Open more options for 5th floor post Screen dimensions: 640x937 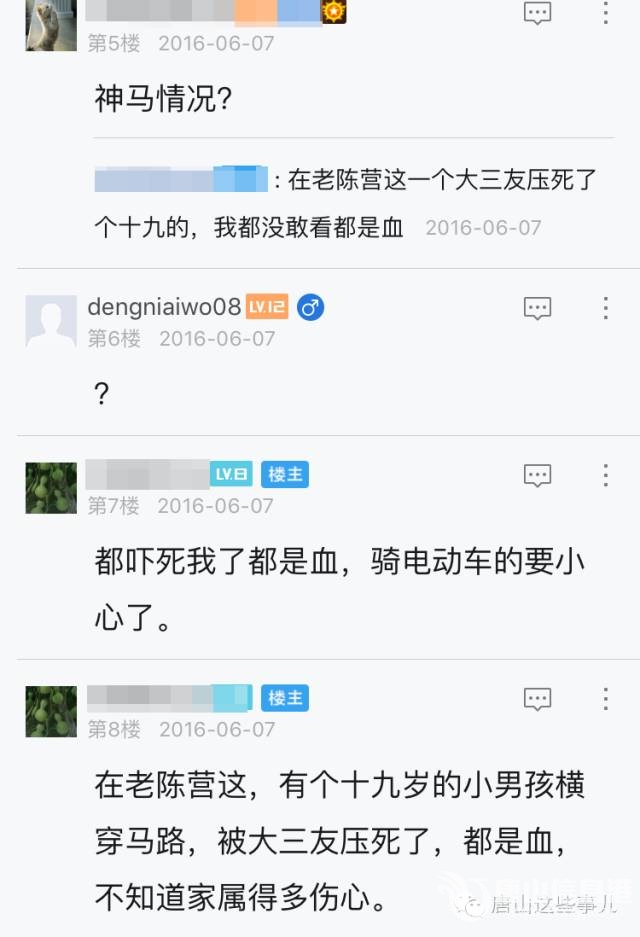[x=605, y=13]
